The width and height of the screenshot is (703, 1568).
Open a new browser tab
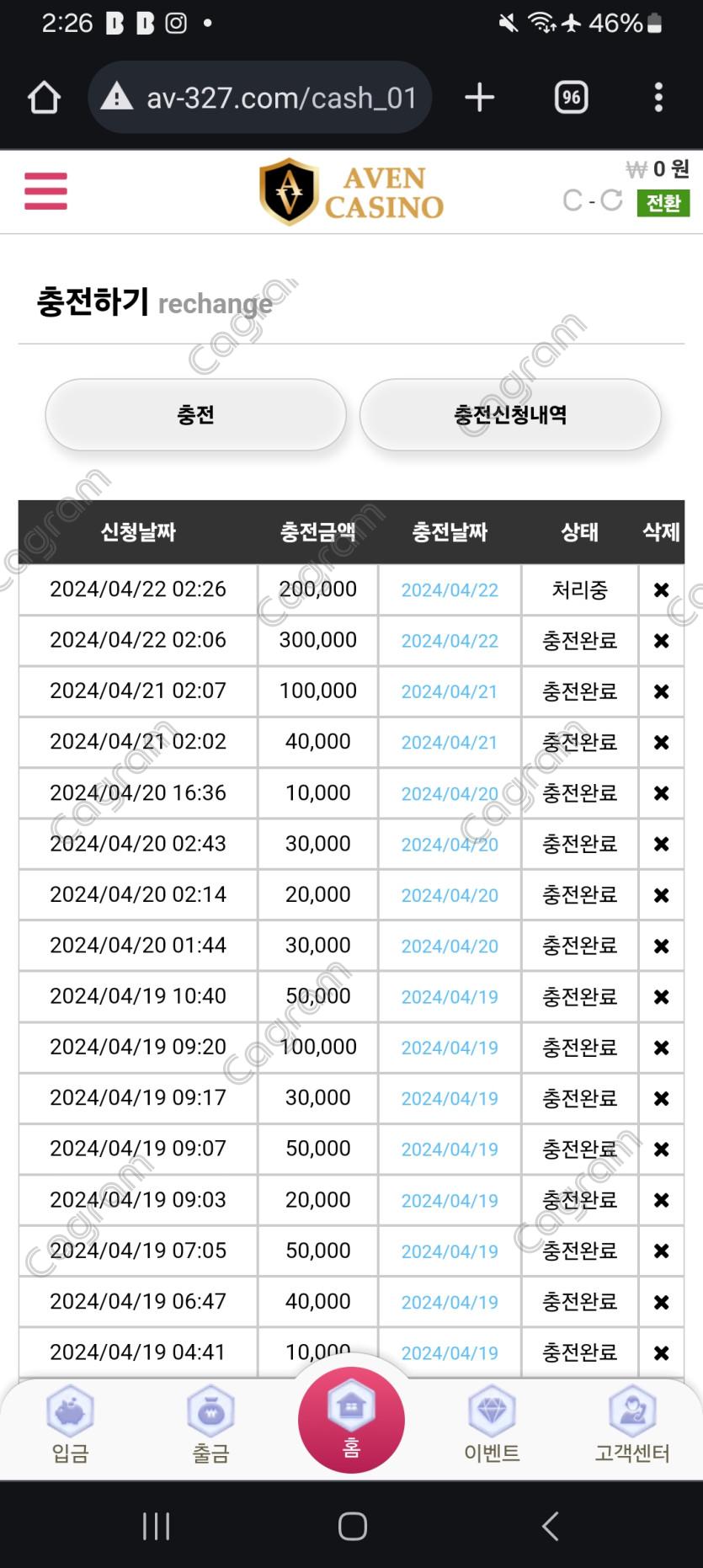[x=479, y=98]
